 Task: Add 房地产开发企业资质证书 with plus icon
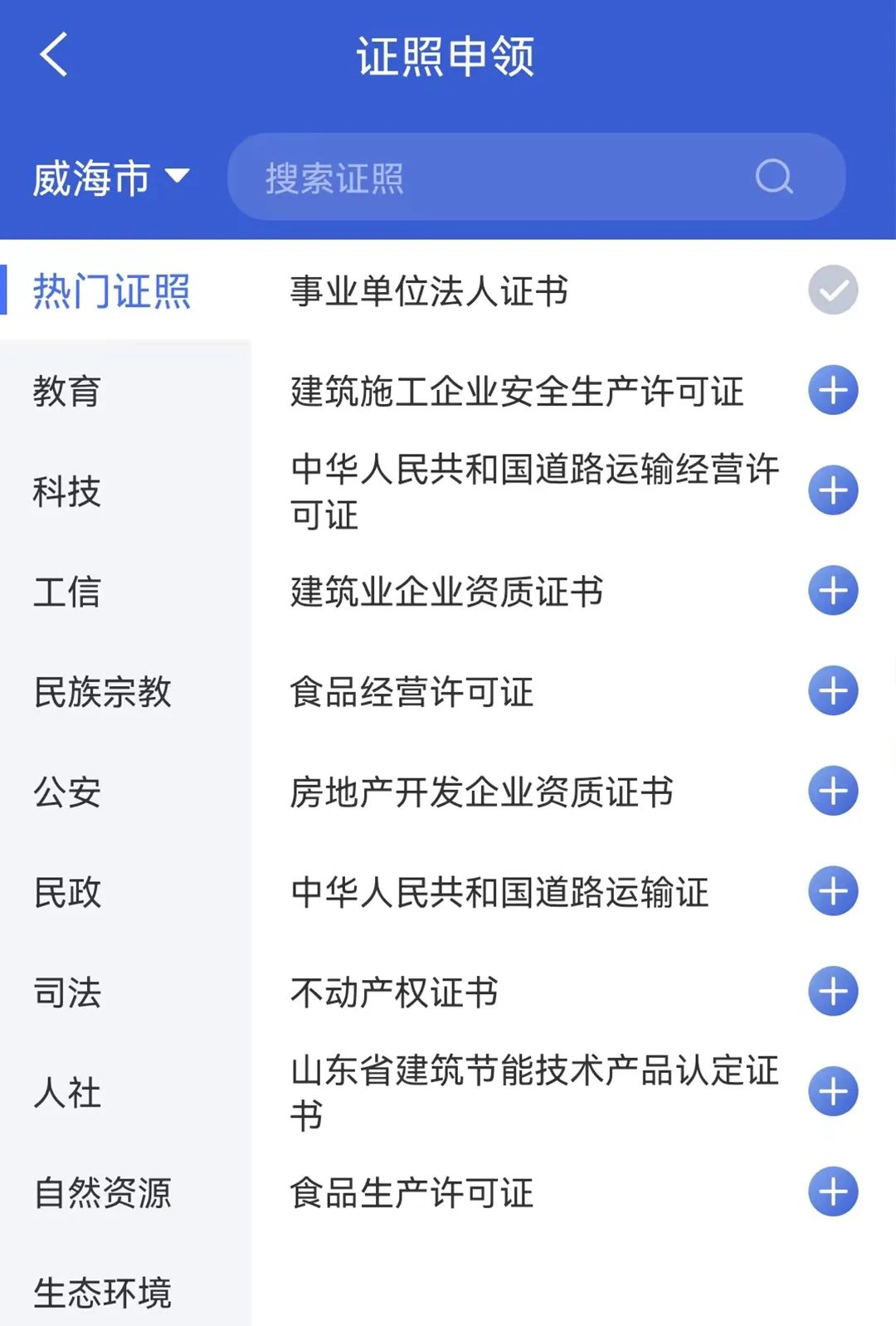coord(833,791)
